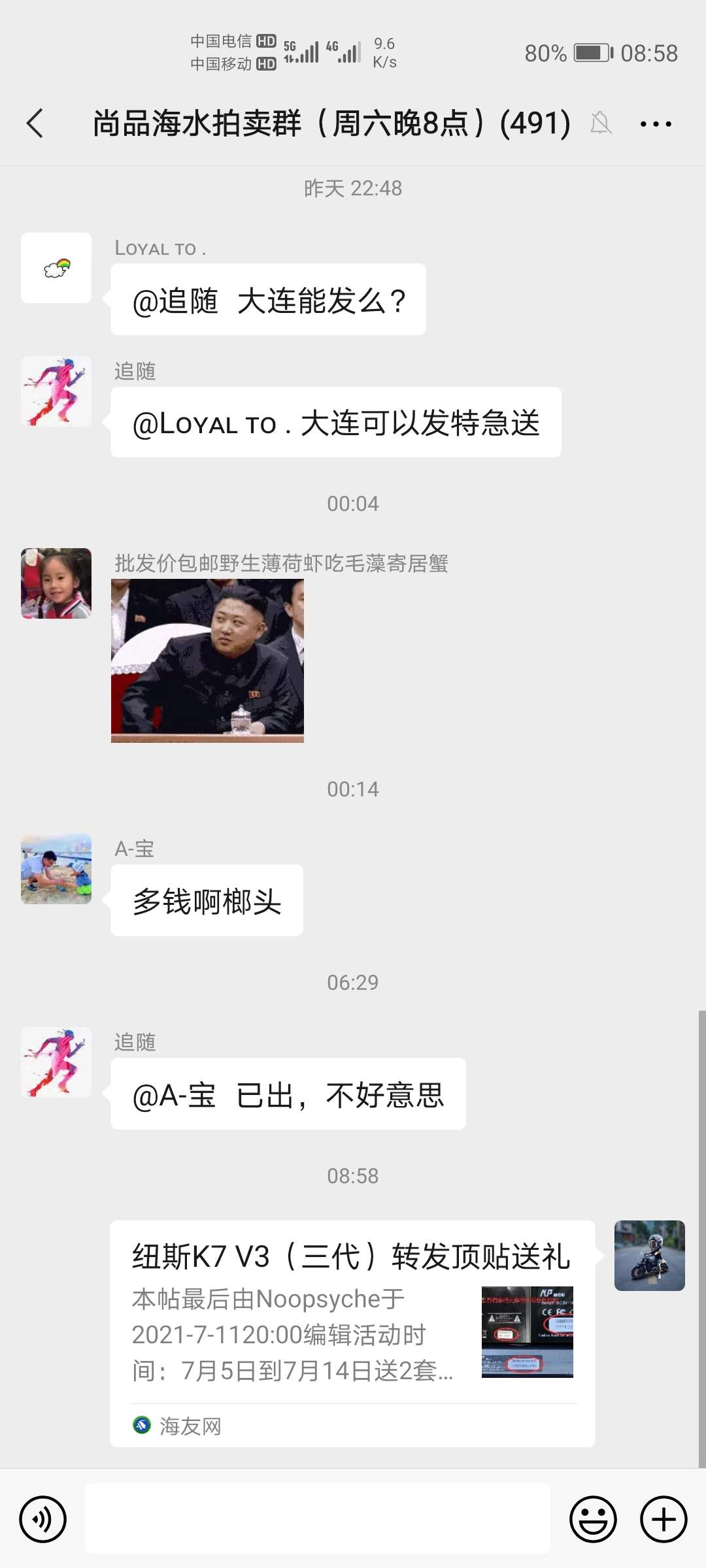Open avatar of 批发价包邮野生薄荷虾吃毛藻寄居蟹
The image size is (706, 1568).
56,583
